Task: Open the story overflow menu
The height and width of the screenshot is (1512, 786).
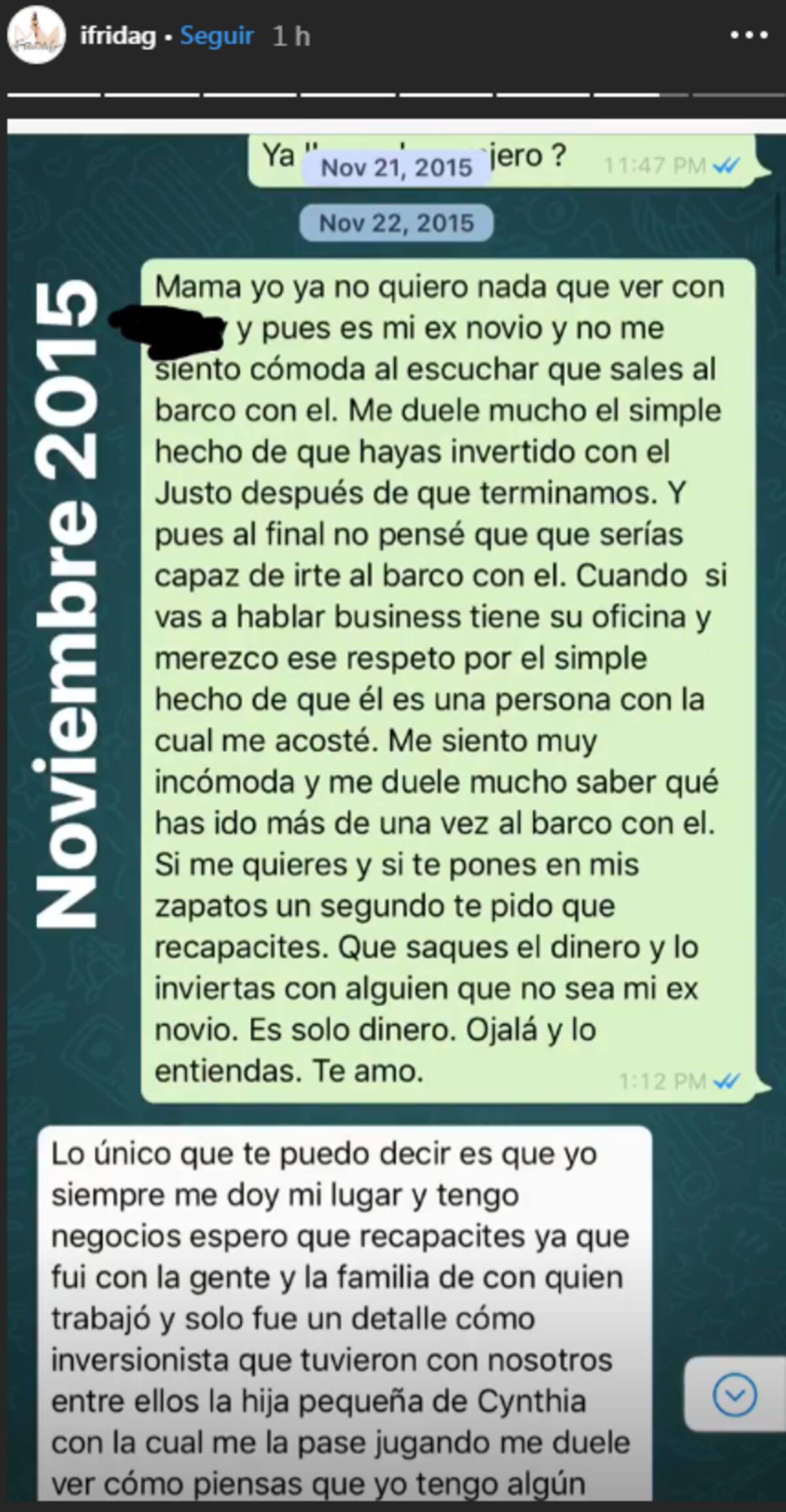Action: point(749,37)
